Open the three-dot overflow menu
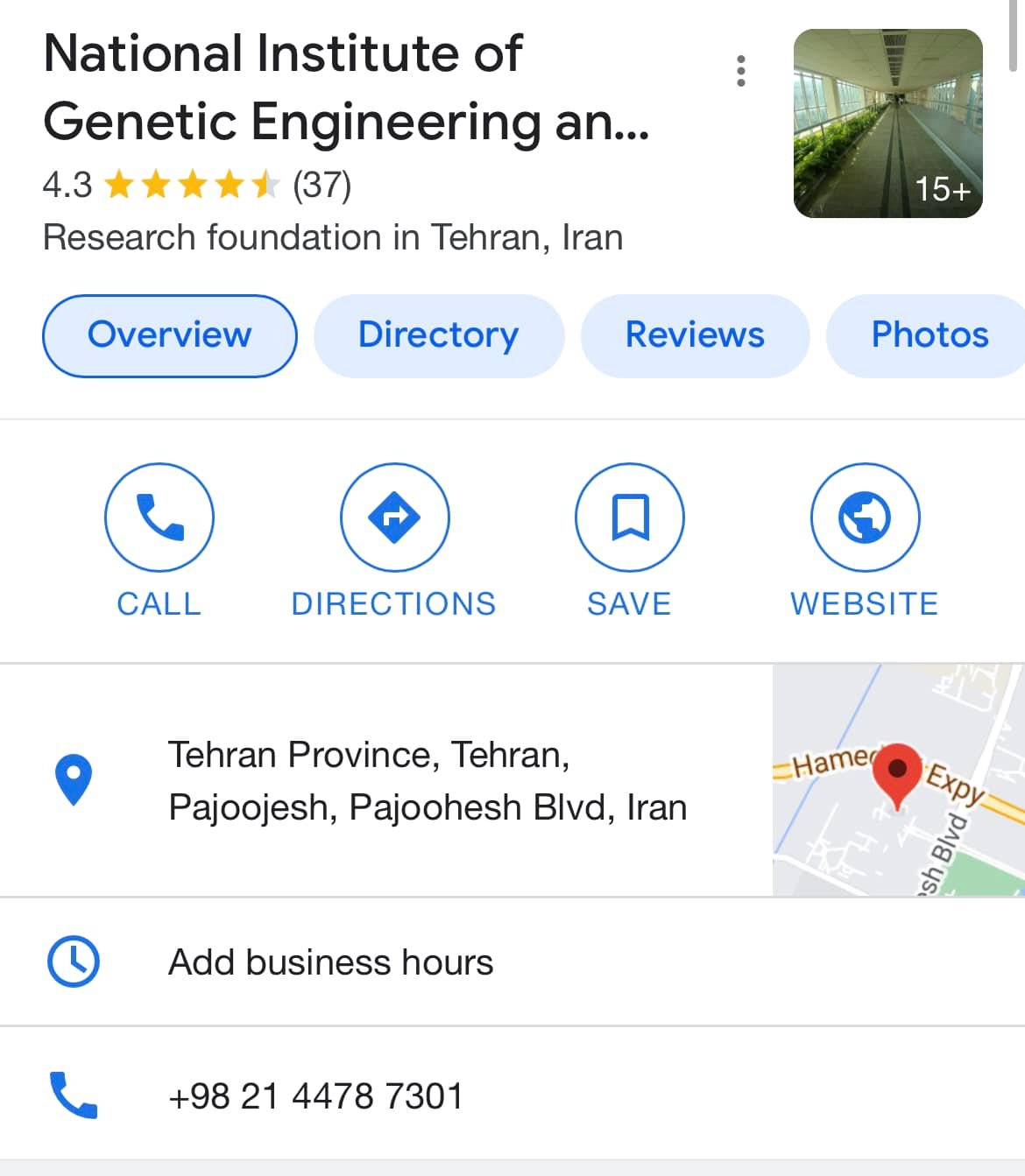Screen dimensions: 1025x1176 click(x=741, y=71)
